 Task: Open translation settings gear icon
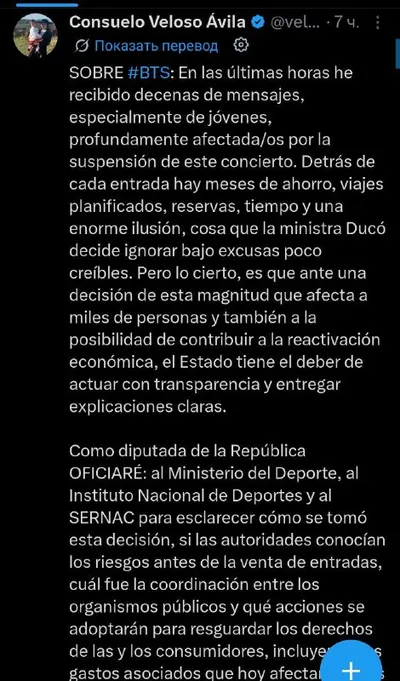point(241,45)
